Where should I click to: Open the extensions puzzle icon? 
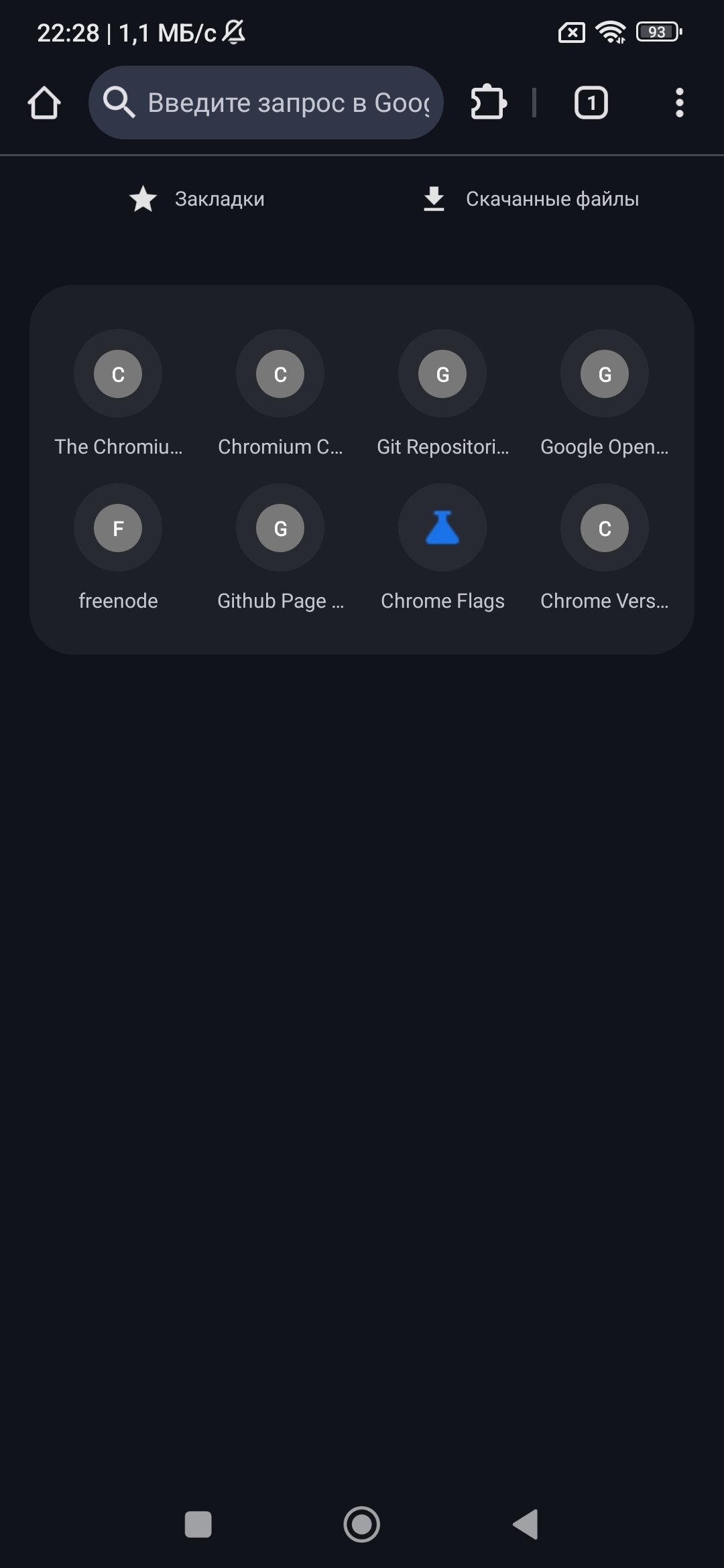(x=488, y=103)
